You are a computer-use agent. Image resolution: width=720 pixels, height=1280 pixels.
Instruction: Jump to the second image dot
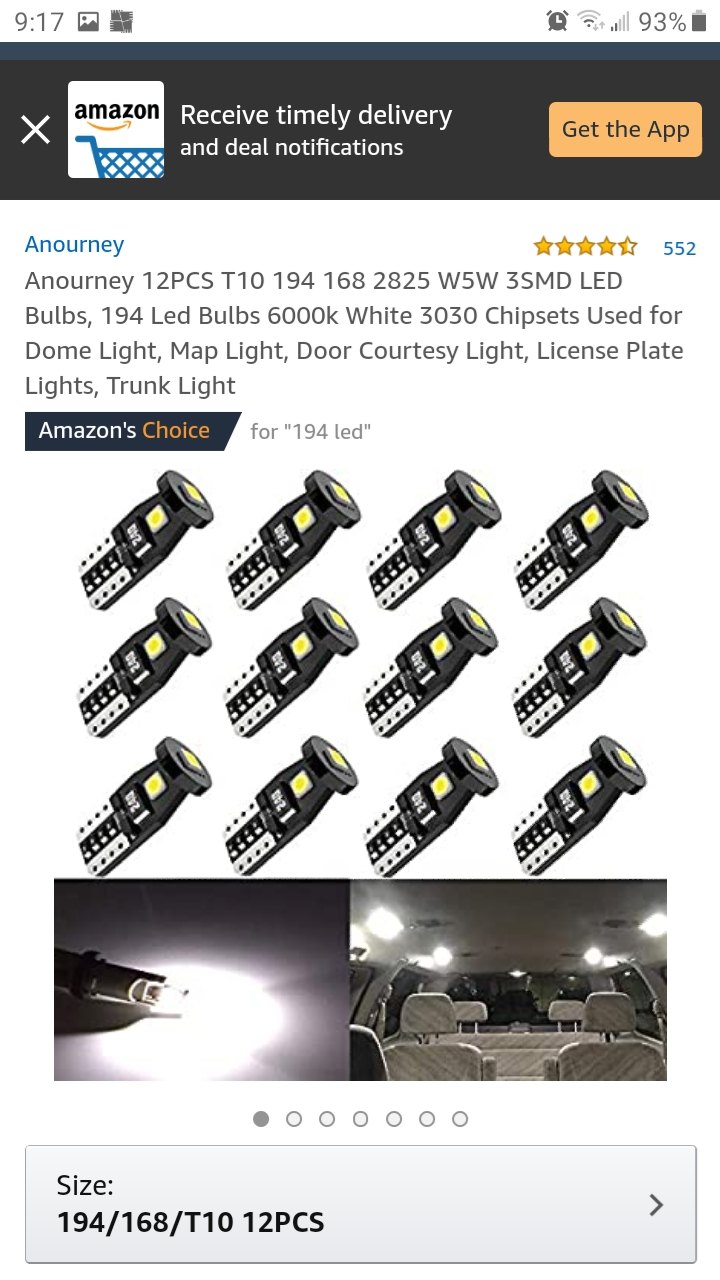(x=294, y=1119)
